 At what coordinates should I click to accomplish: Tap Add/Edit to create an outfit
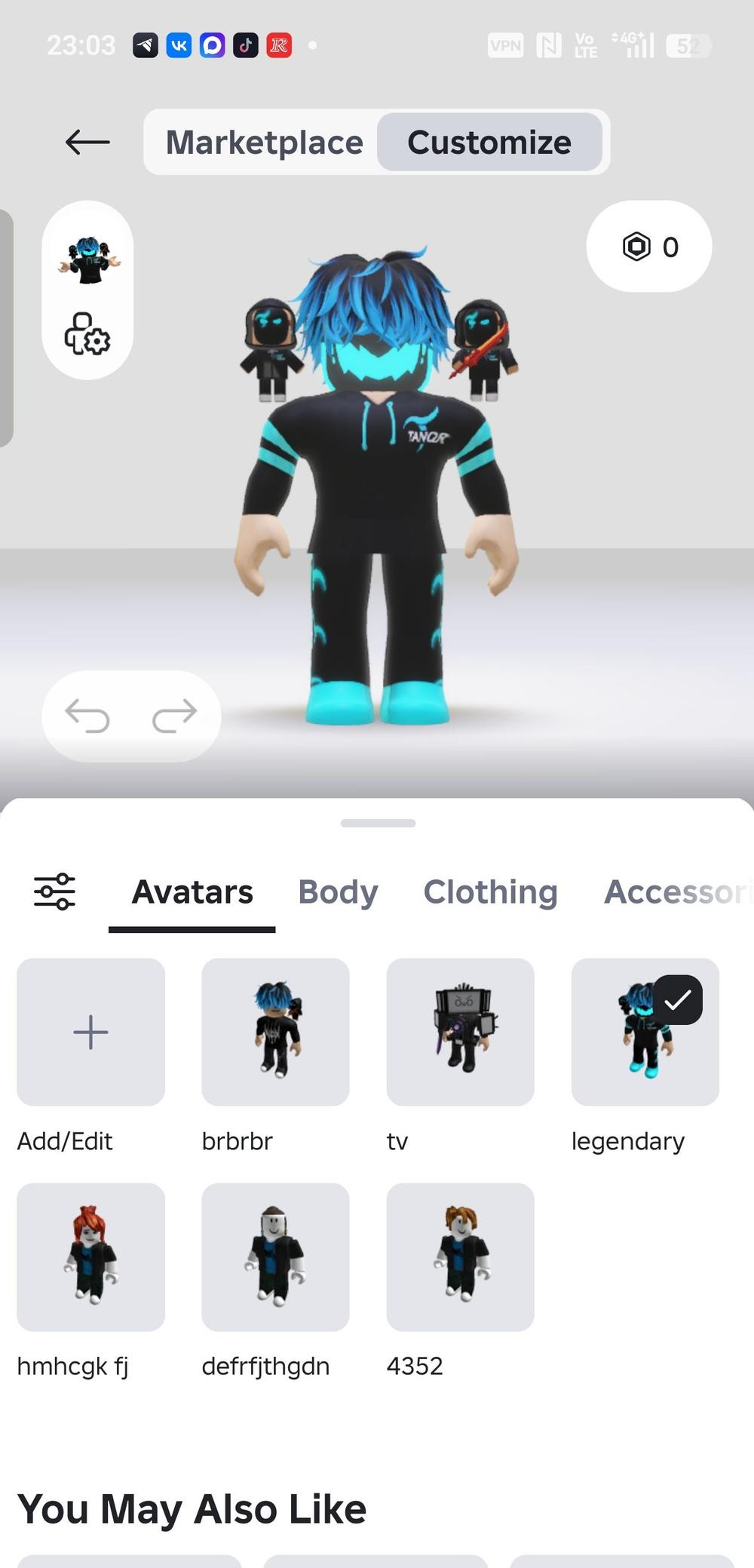coord(90,1032)
